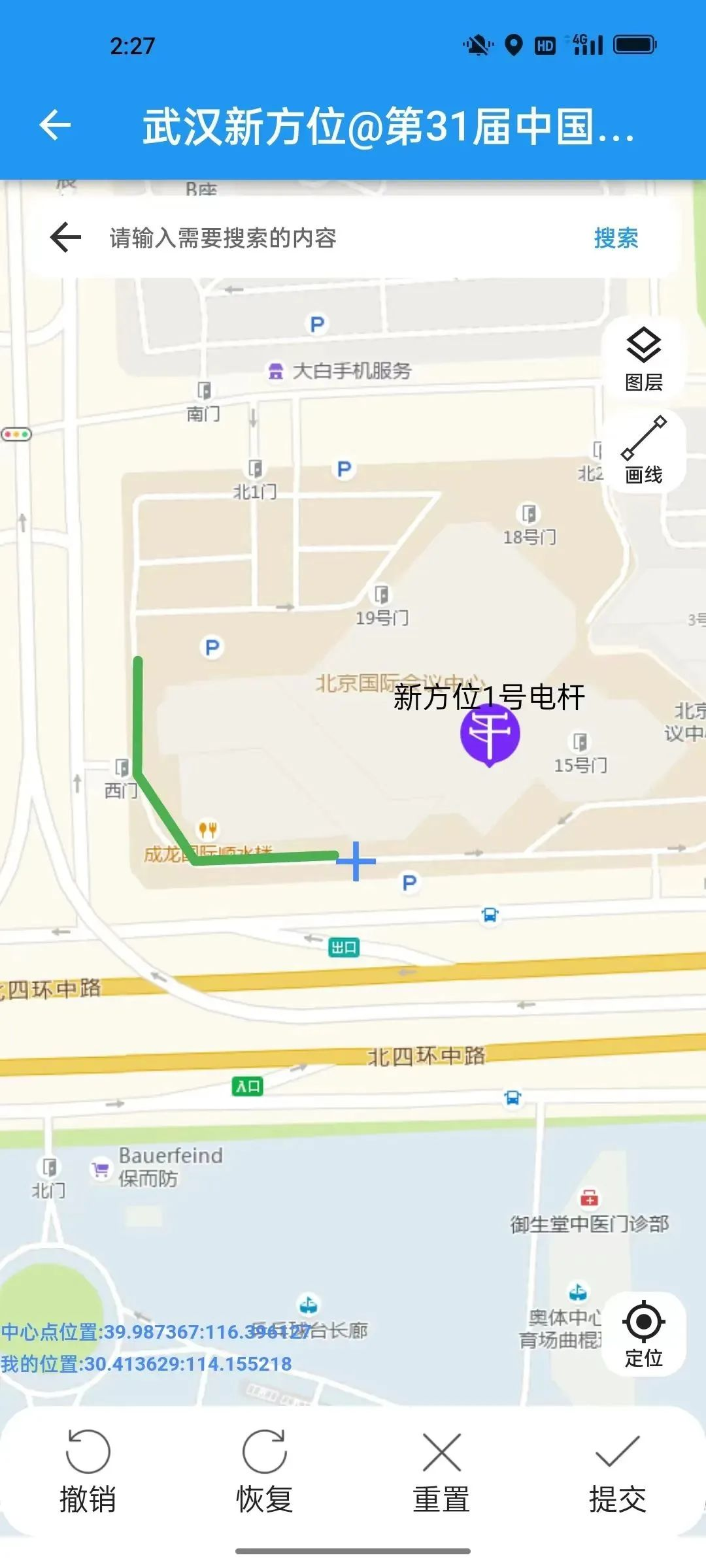Submit the drawn line with 提交
The image size is (706, 1568).
[617, 1471]
